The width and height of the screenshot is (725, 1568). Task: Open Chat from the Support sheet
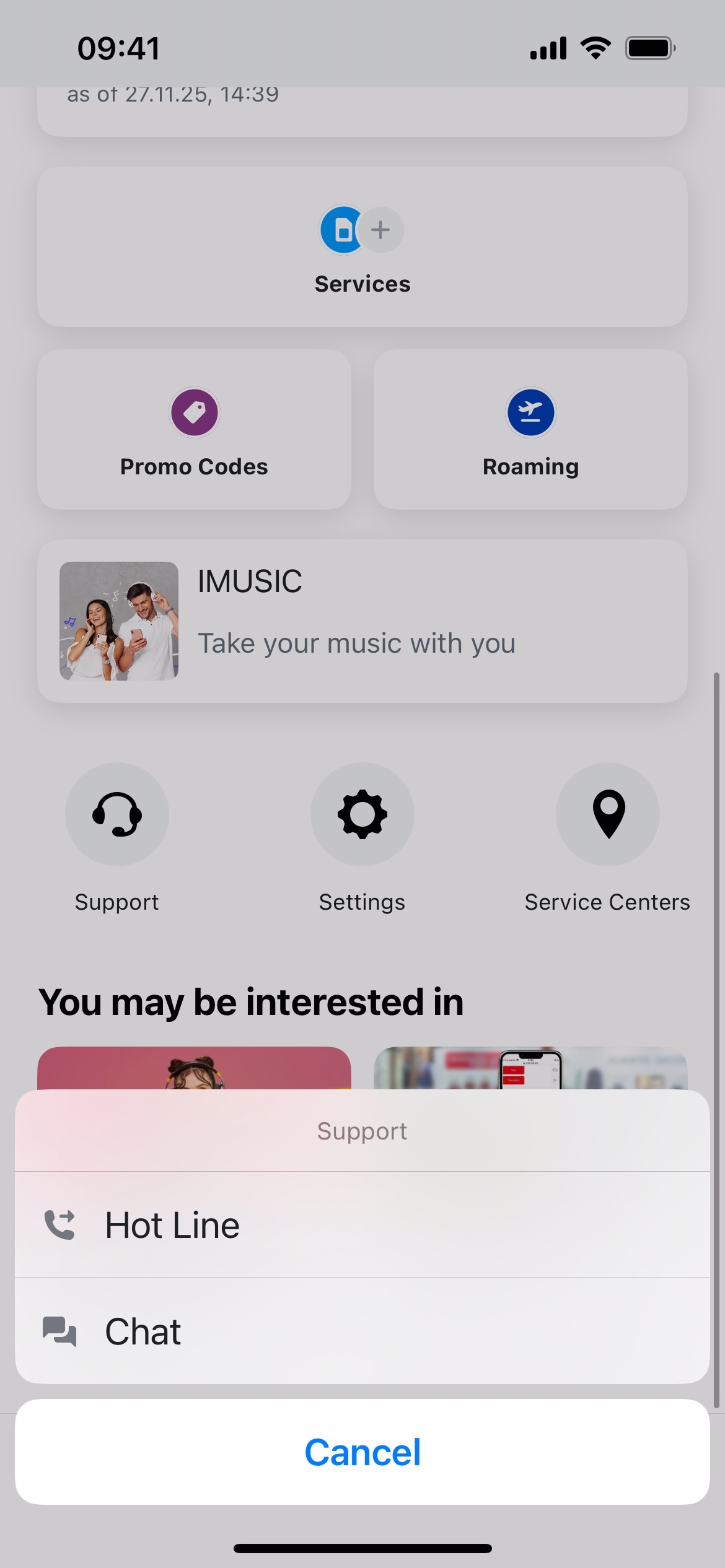click(361, 1331)
